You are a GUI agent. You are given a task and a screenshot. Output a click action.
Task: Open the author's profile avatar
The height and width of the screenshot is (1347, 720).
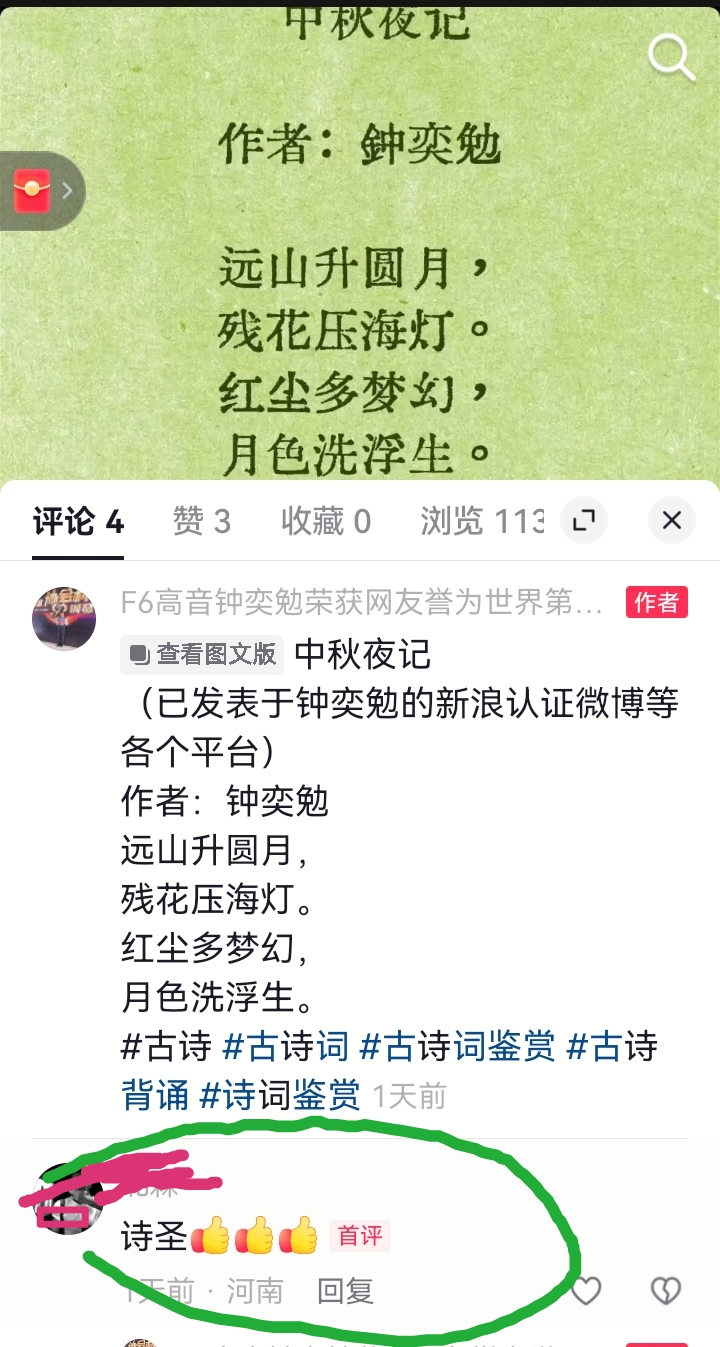[x=64, y=618]
